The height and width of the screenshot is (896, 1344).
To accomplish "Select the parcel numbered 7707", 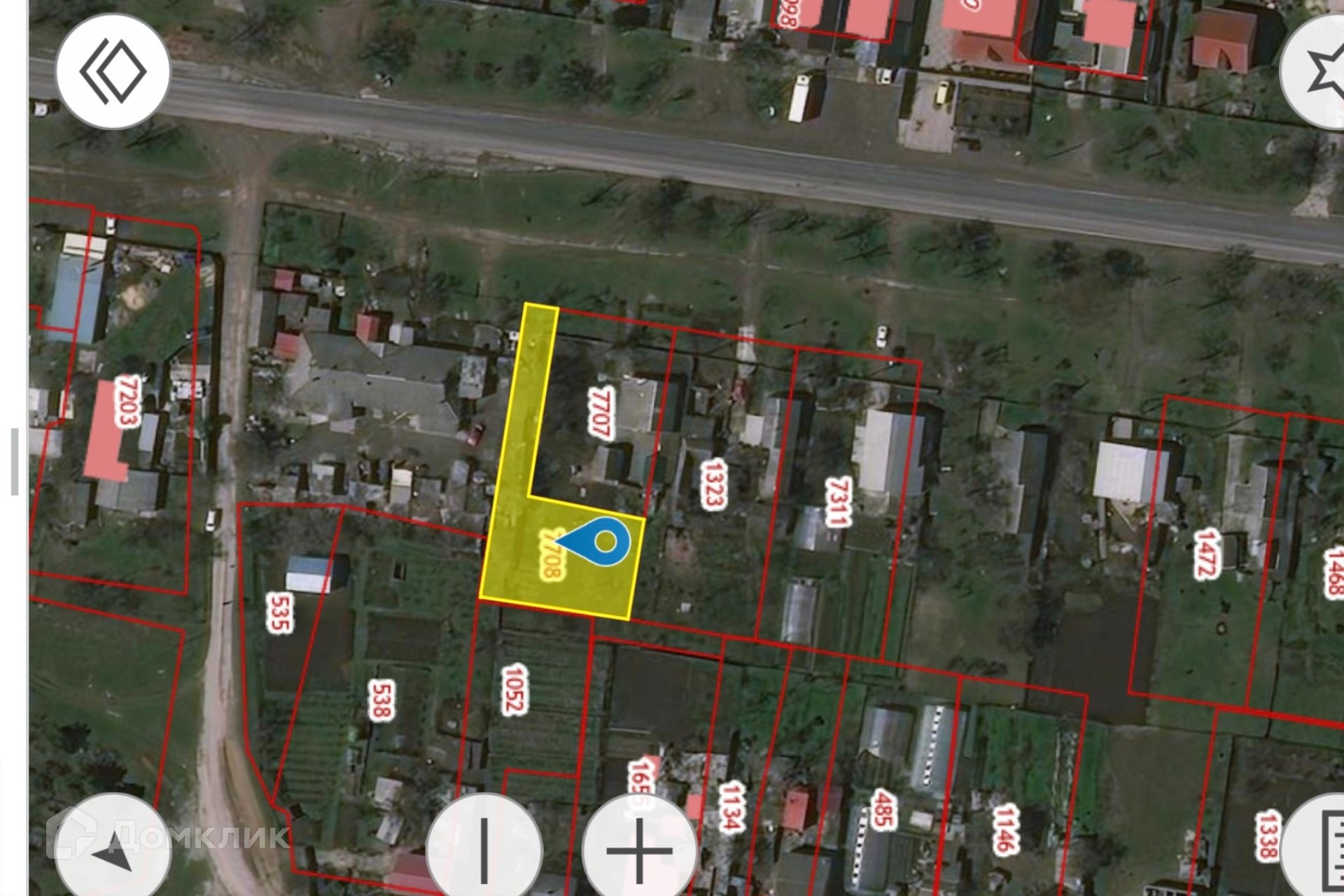I will tap(601, 412).
